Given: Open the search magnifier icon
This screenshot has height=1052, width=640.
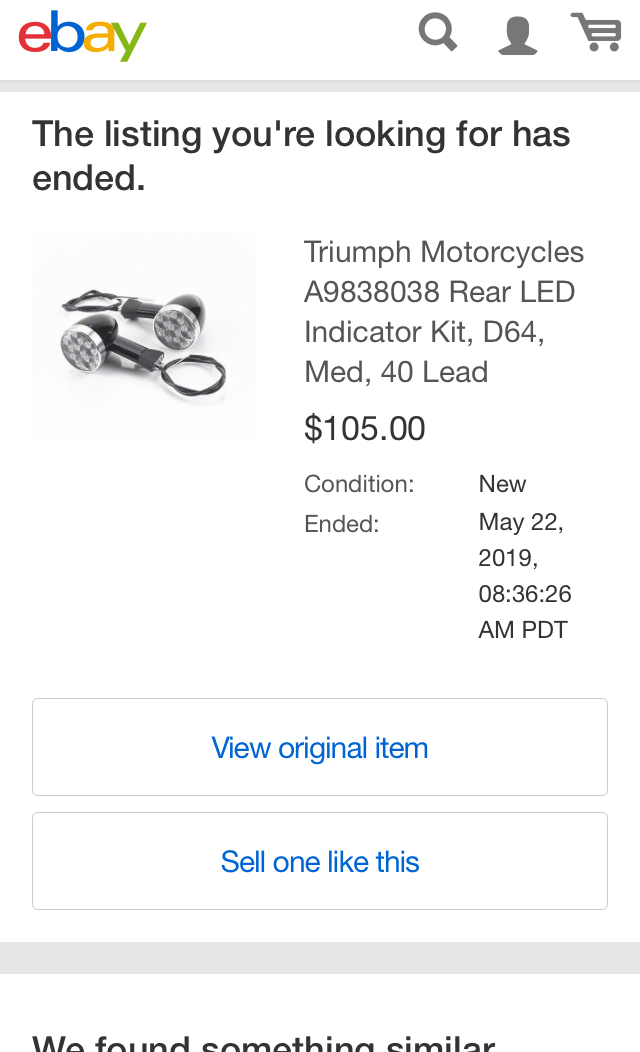Looking at the screenshot, I should point(438,33).
